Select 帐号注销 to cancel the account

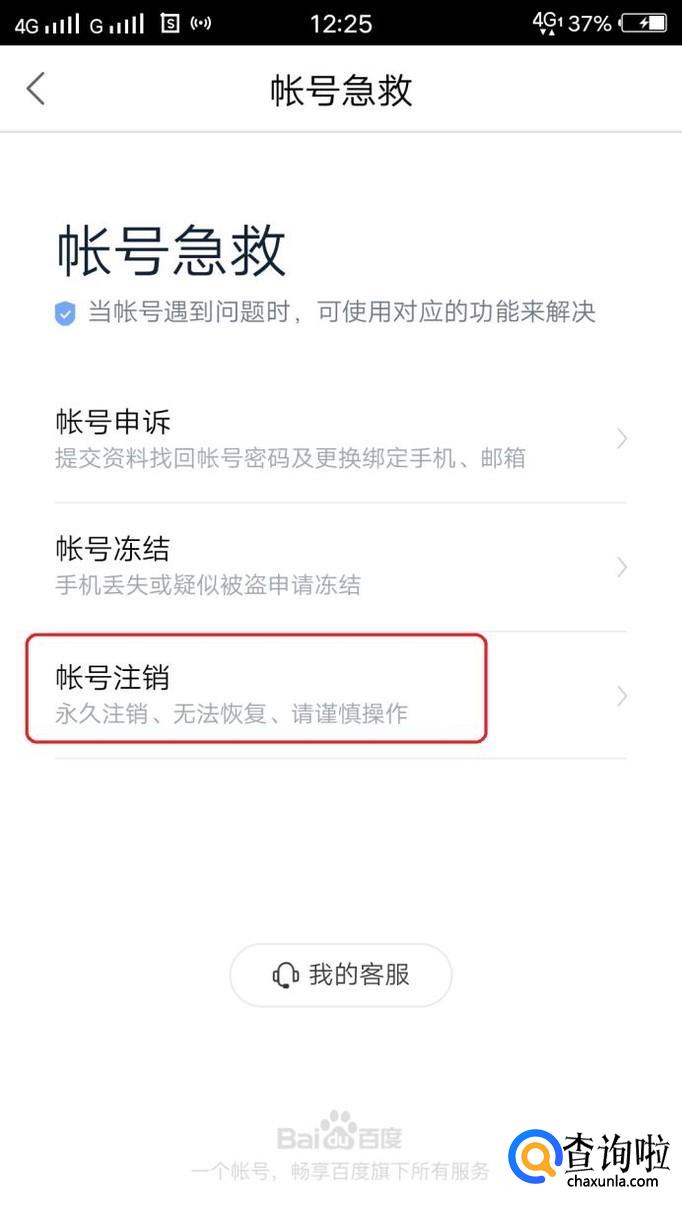point(341,695)
